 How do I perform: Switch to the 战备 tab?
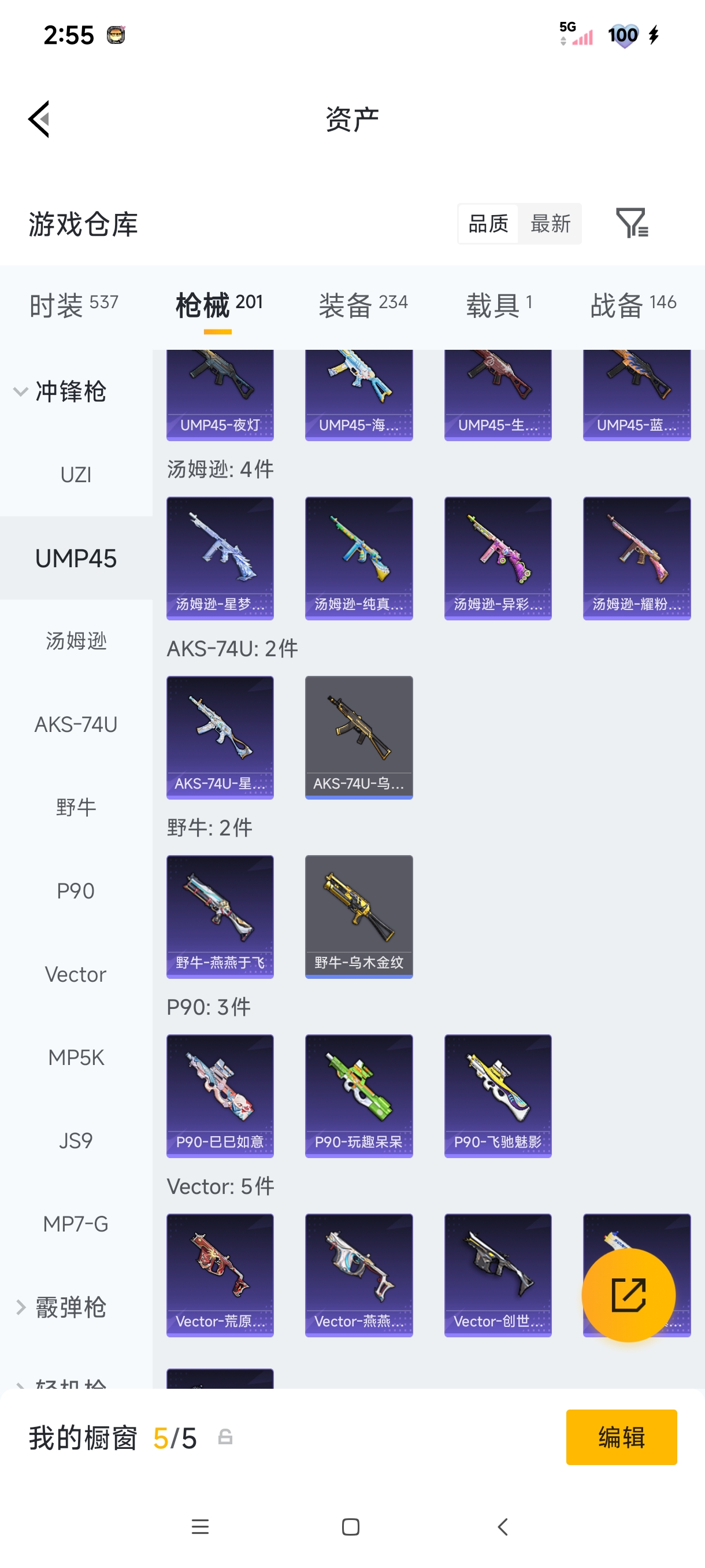pyautogui.click(x=633, y=304)
